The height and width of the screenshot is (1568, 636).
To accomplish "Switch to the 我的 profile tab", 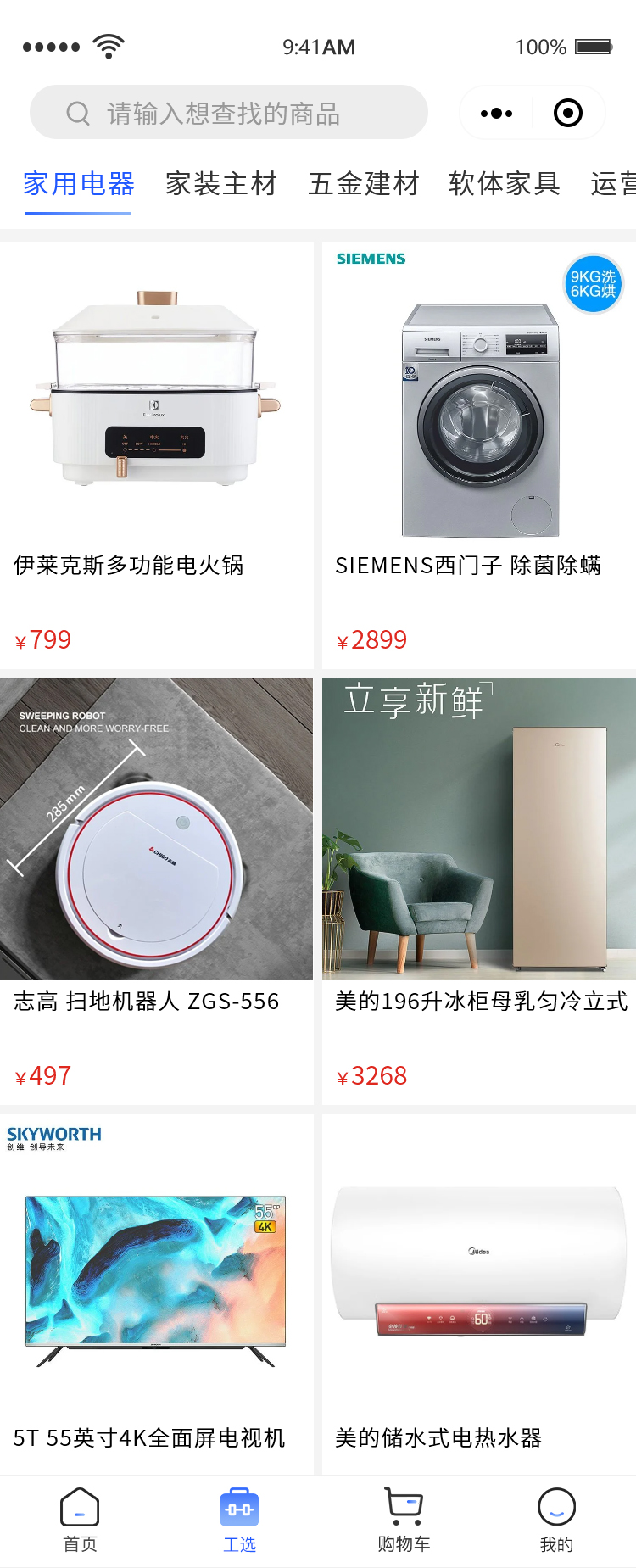I will (557, 1520).
